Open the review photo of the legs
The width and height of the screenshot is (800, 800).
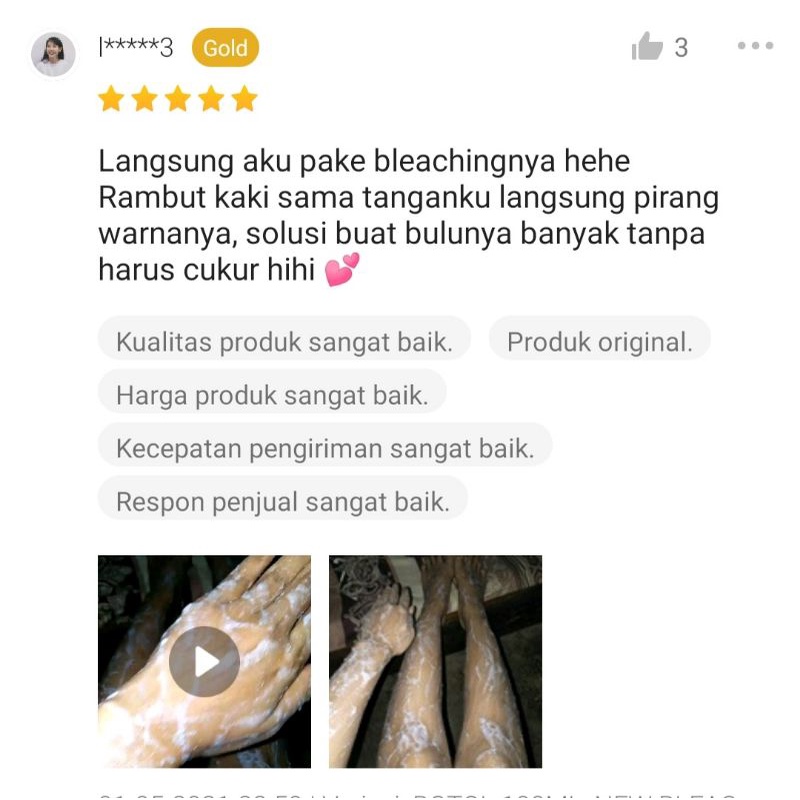(x=435, y=661)
